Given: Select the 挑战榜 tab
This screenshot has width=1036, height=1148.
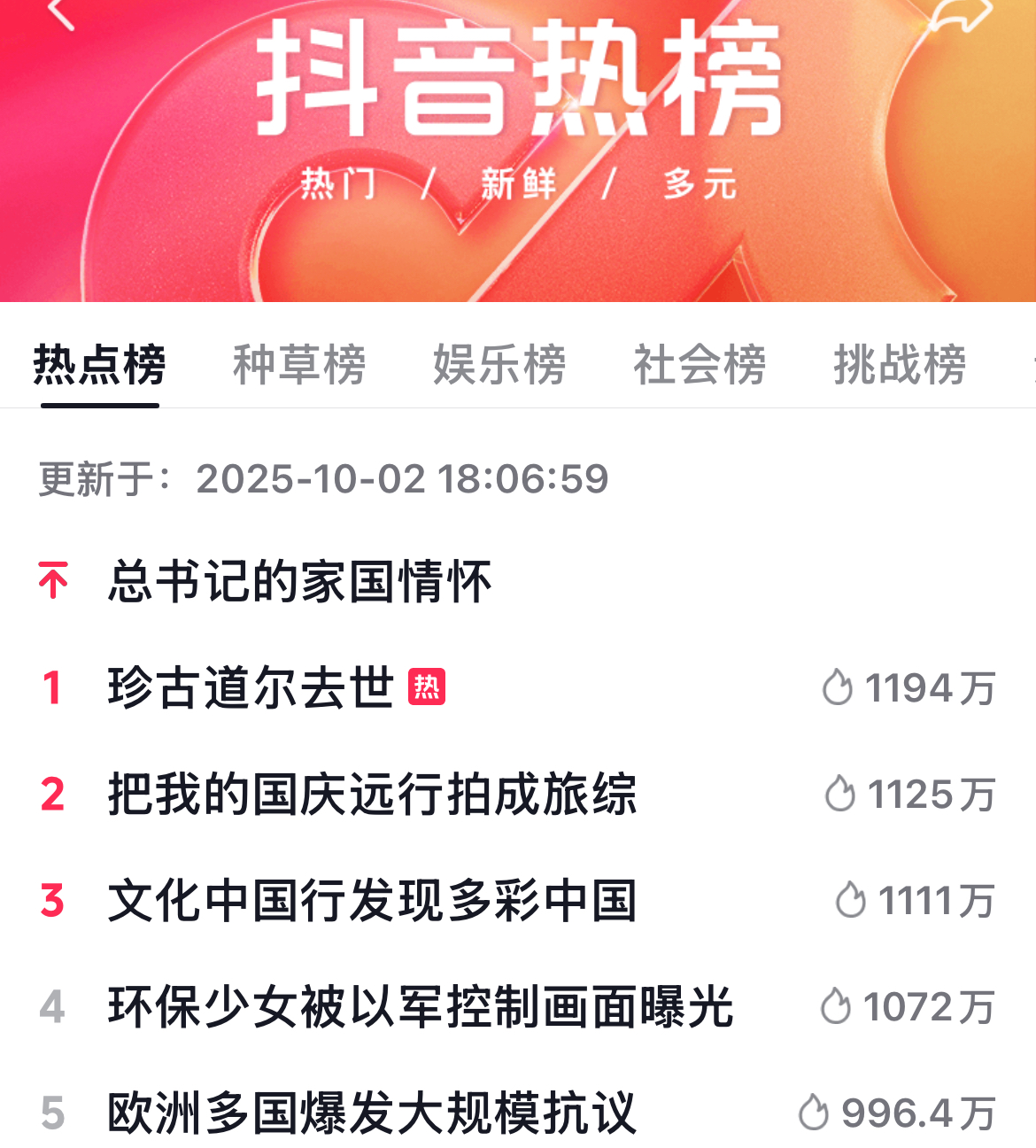Looking at the screenshot, I should (x=900, y=364).
